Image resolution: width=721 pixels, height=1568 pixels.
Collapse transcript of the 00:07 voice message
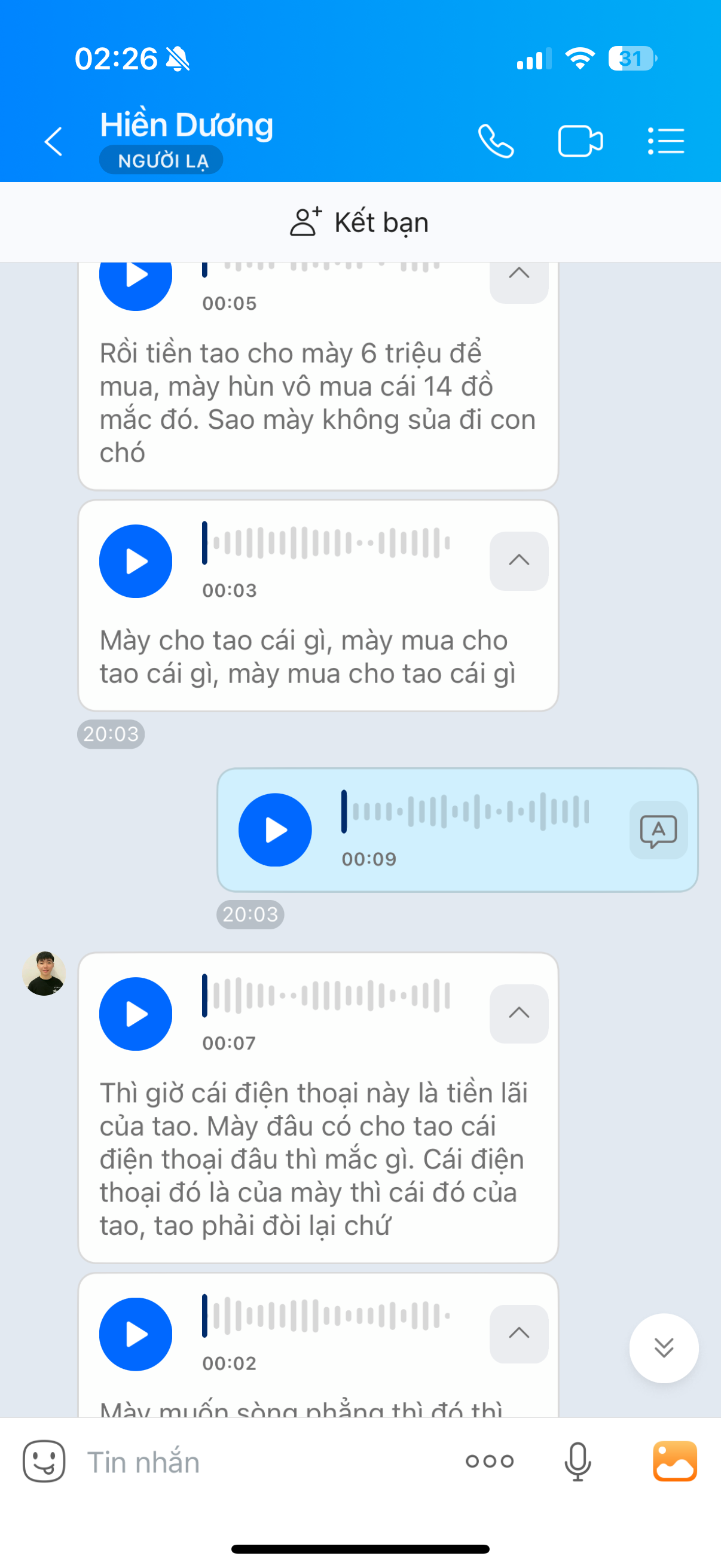518,1014
